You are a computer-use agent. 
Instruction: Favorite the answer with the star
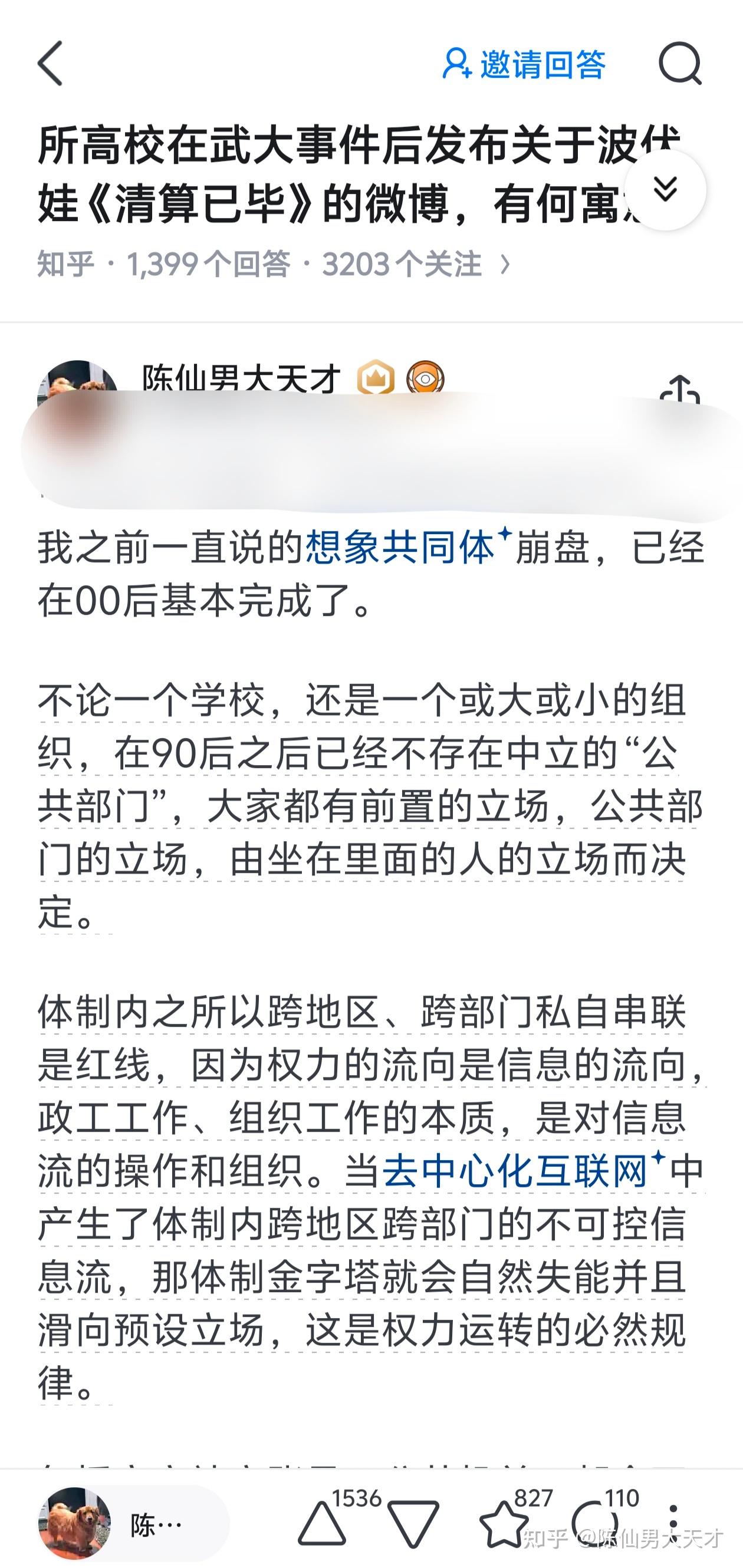pos(504,1524)
